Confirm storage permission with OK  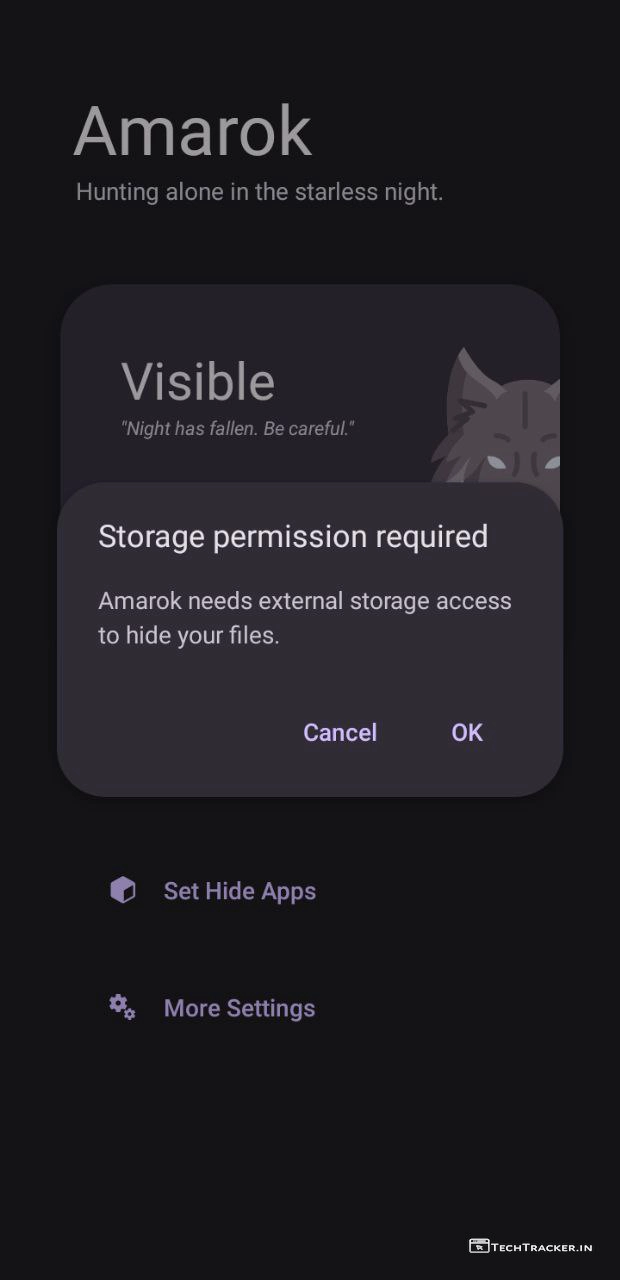pyautogui.click(x=466, y=732)
